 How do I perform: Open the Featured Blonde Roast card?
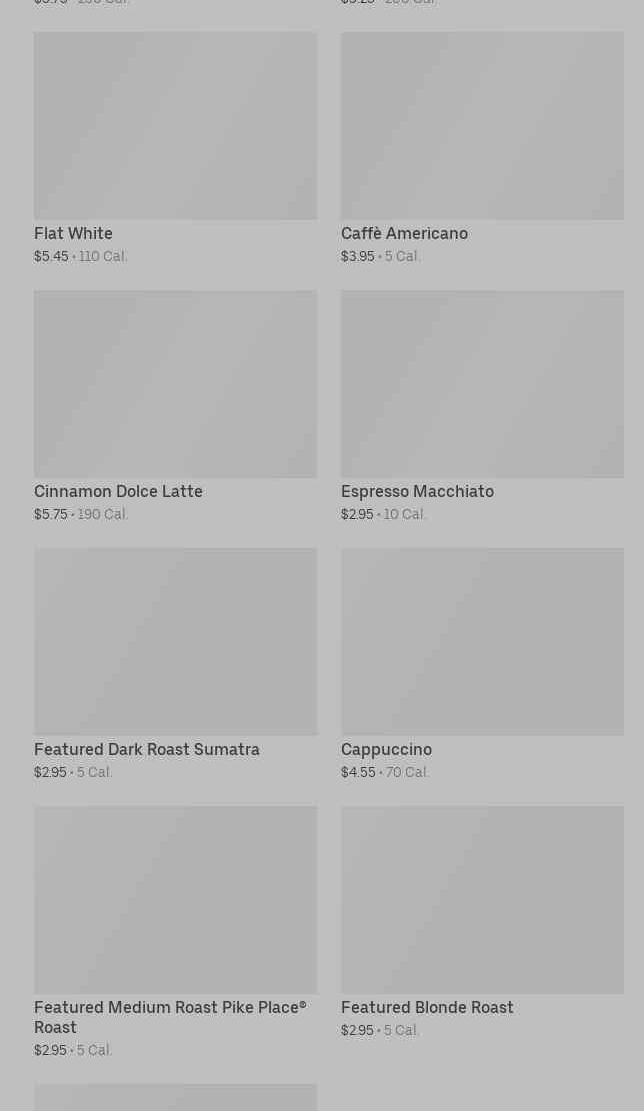click(482, 900)
